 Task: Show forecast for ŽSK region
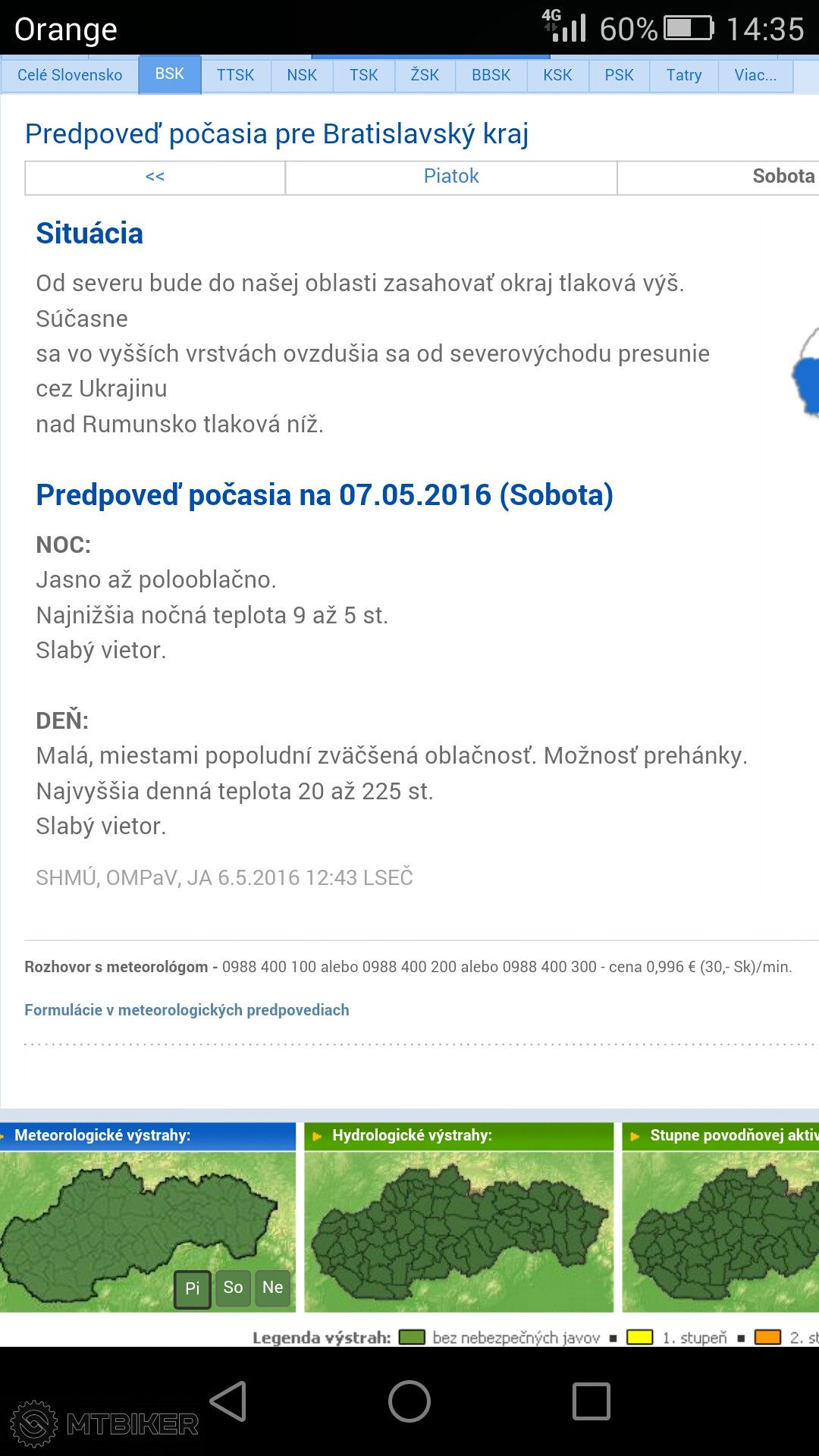click(425, 75)
